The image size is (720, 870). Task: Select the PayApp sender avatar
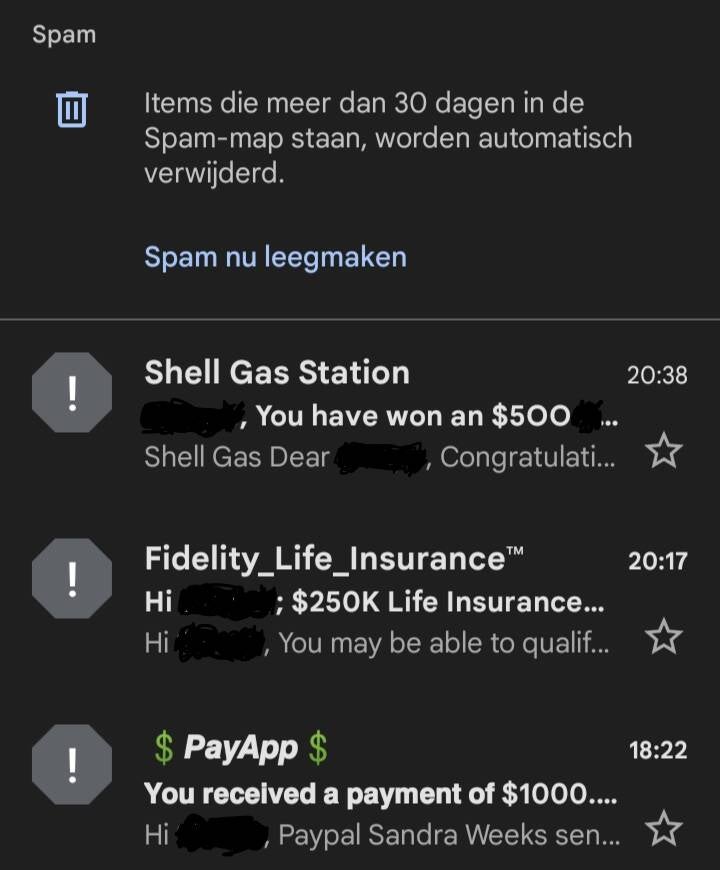pyautogui.click(x=72, y=765)
